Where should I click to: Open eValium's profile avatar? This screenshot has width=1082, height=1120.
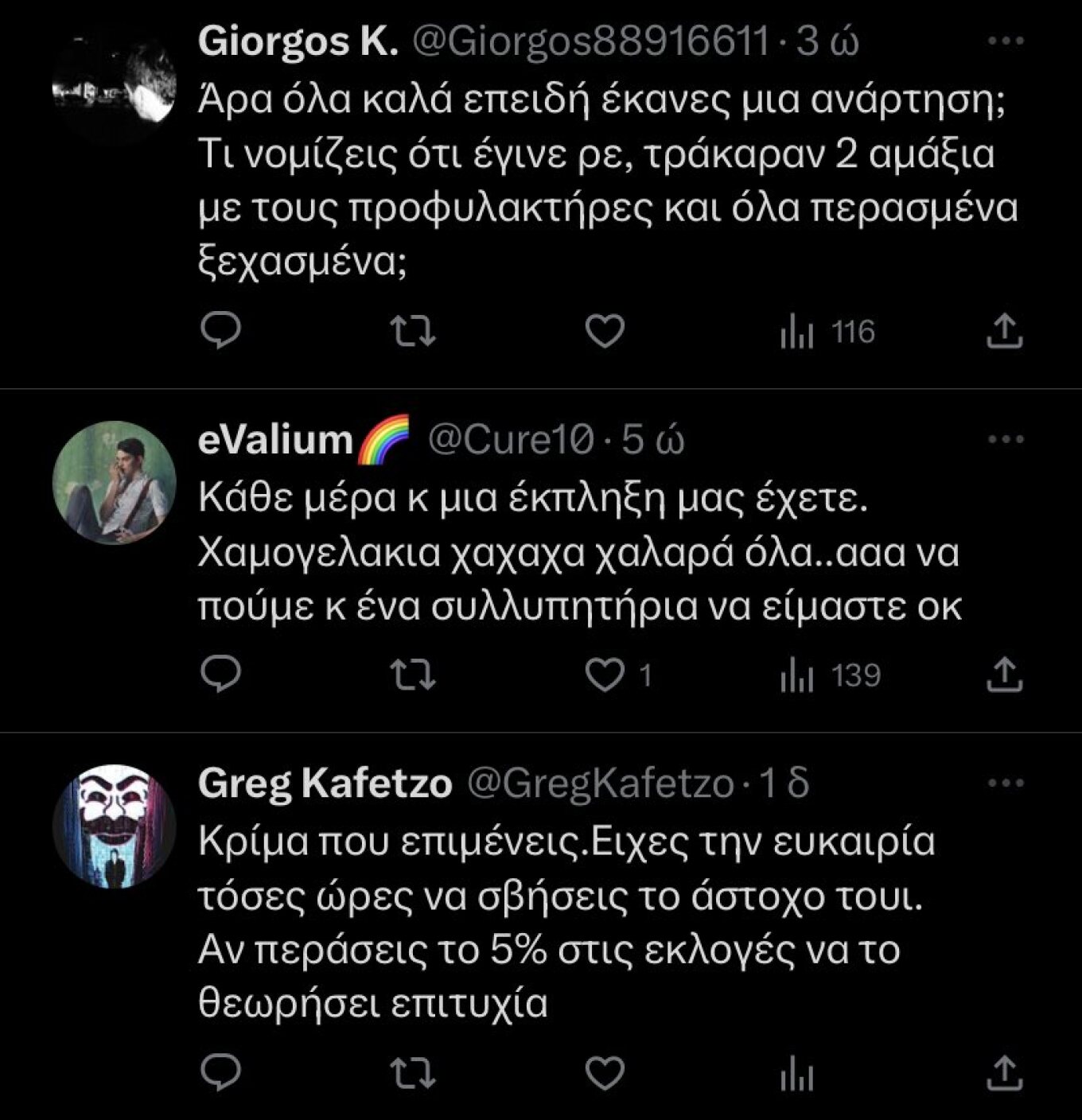point(114,483)
